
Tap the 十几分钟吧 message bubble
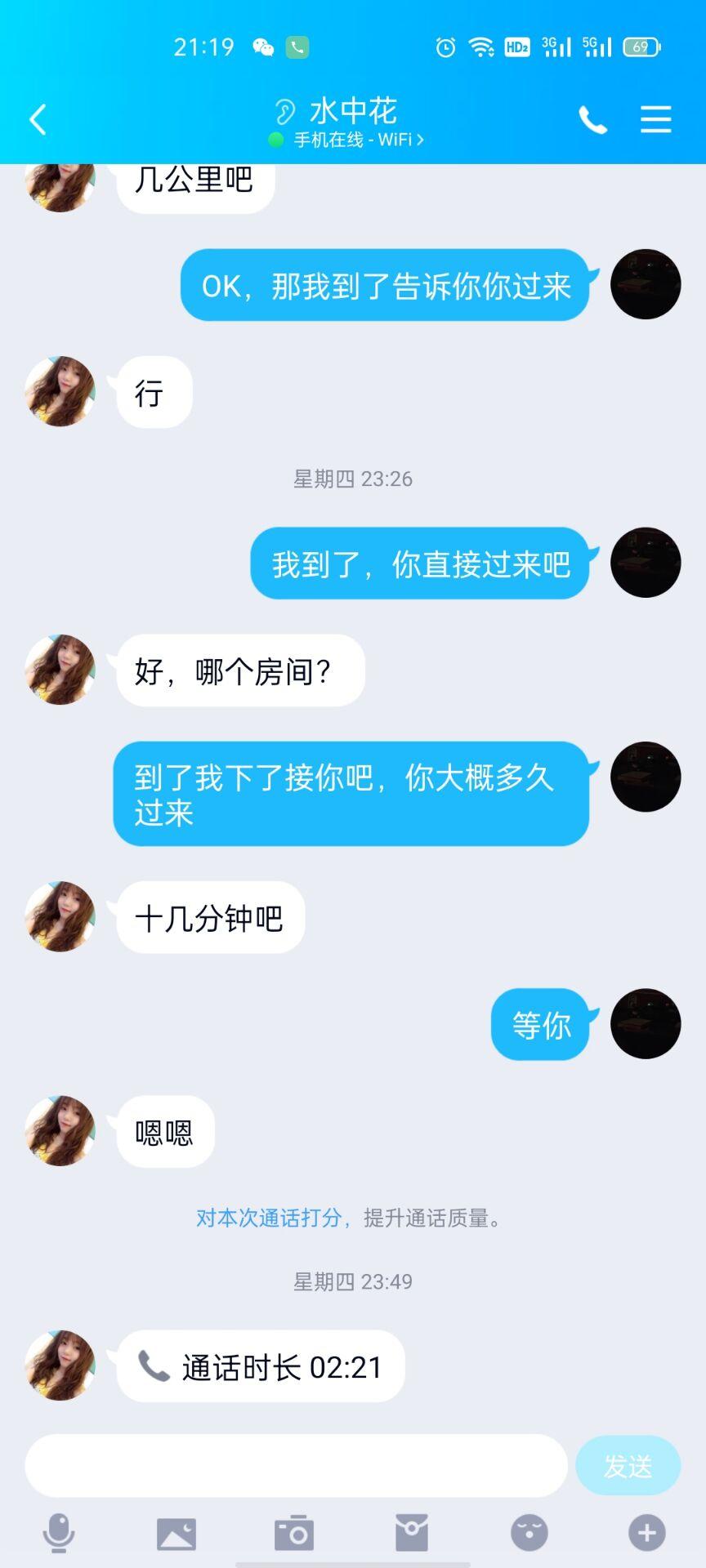(209, 917)
